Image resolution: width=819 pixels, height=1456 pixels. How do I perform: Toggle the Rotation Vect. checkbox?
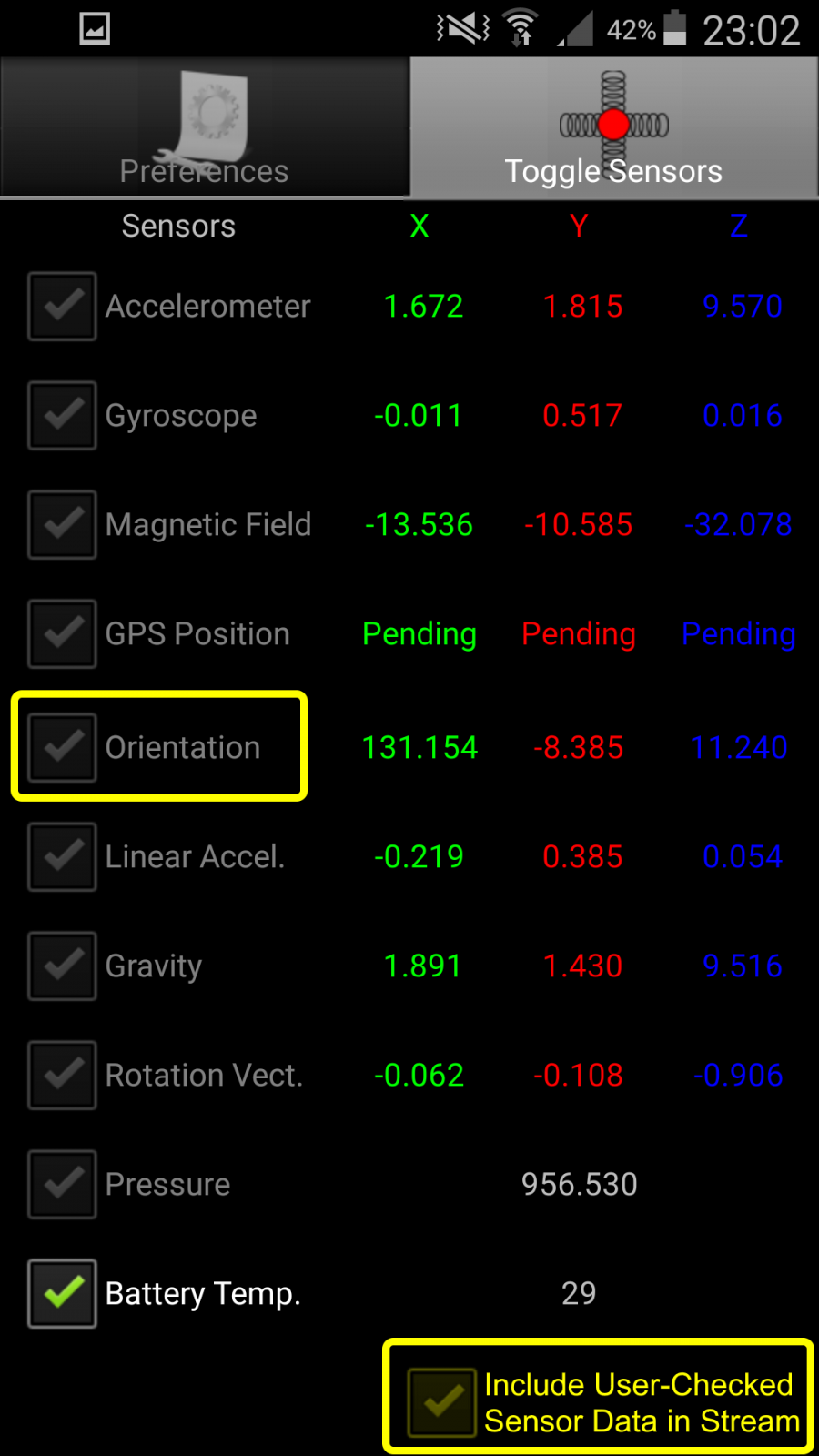coord(62,1075)
